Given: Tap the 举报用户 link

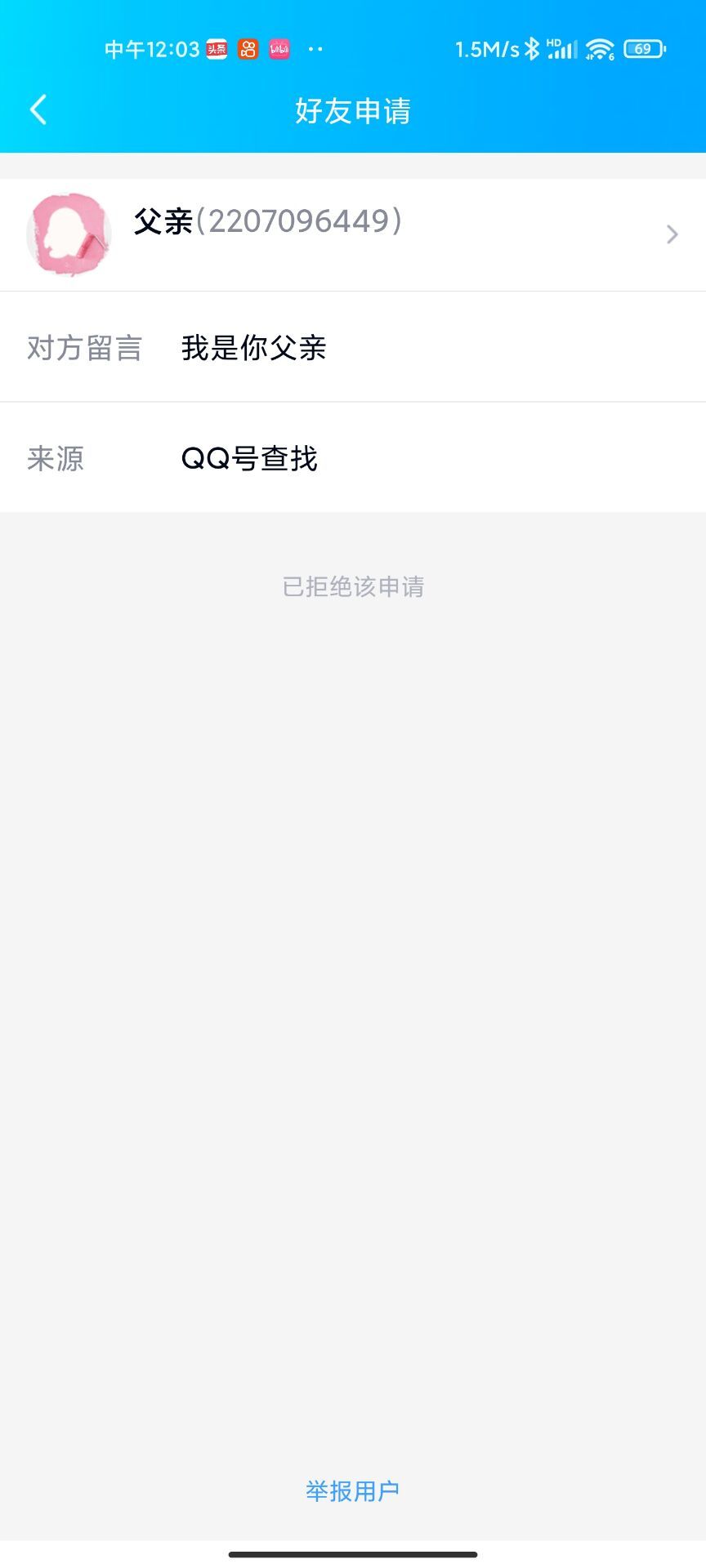Looking at the screenshot, I should [352, 1491].
